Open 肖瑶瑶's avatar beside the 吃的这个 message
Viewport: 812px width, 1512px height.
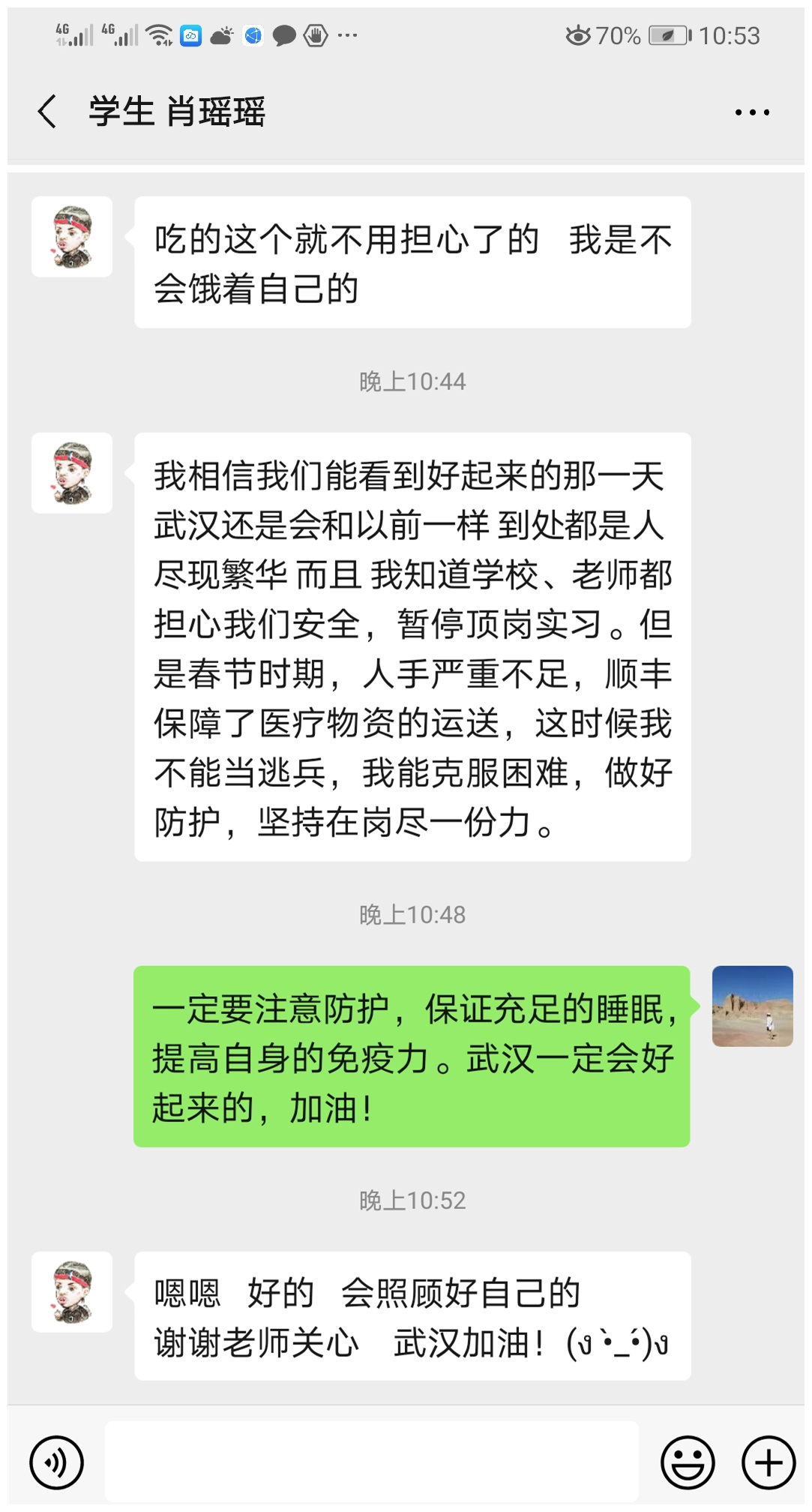point(72,237)
